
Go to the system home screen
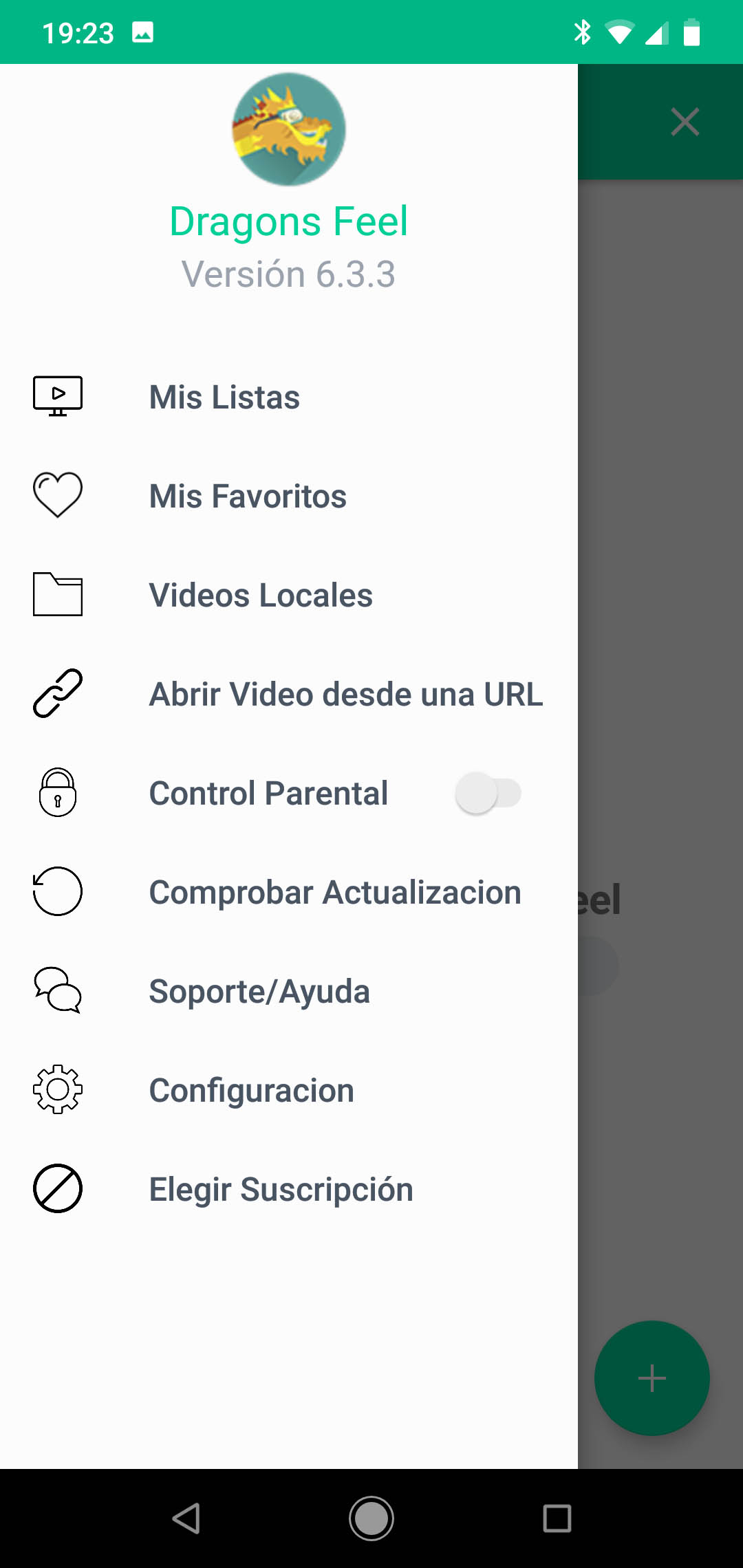click(371, 1518)
